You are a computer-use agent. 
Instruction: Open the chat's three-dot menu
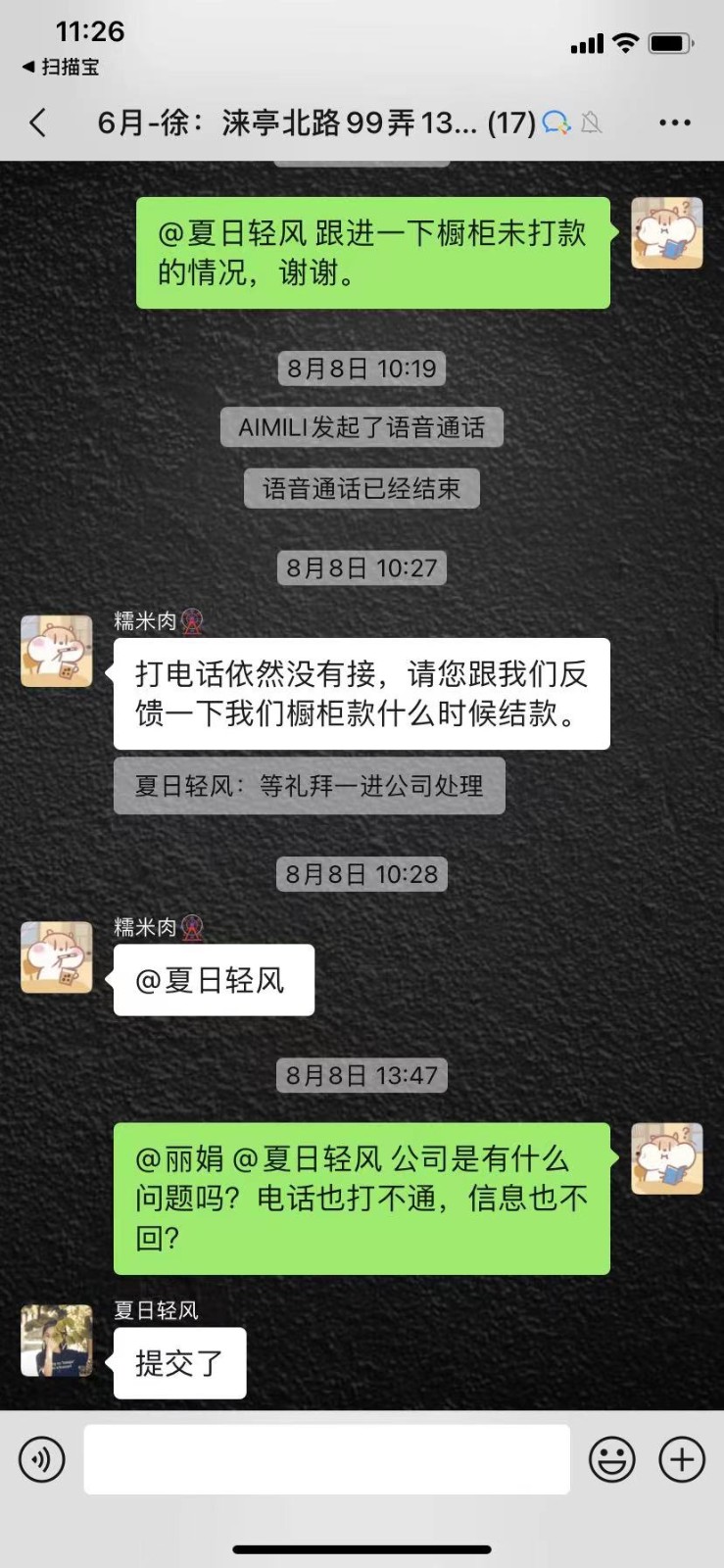click(674, 122)
